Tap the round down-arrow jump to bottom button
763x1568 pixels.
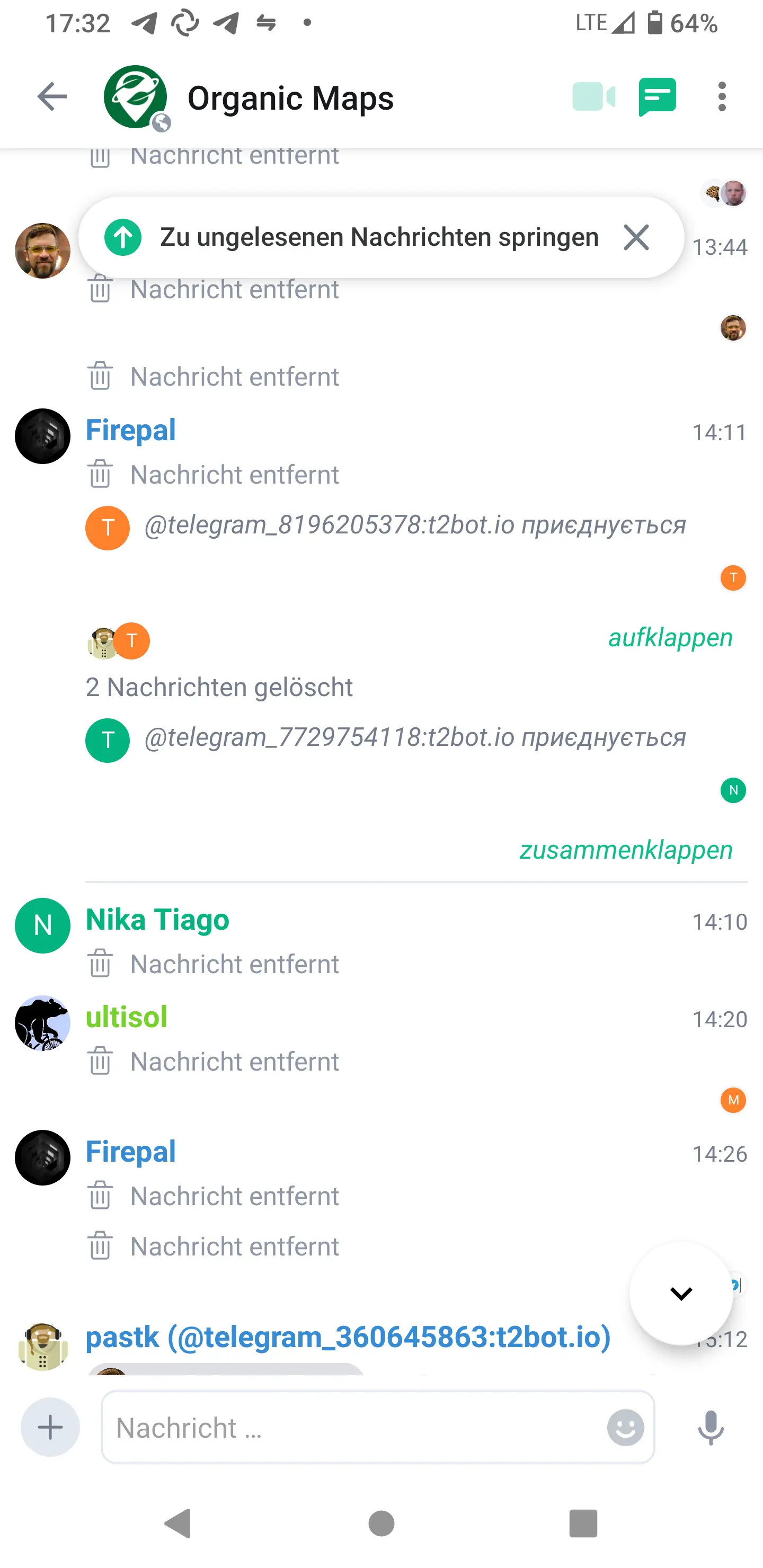tap(681, 1294)
